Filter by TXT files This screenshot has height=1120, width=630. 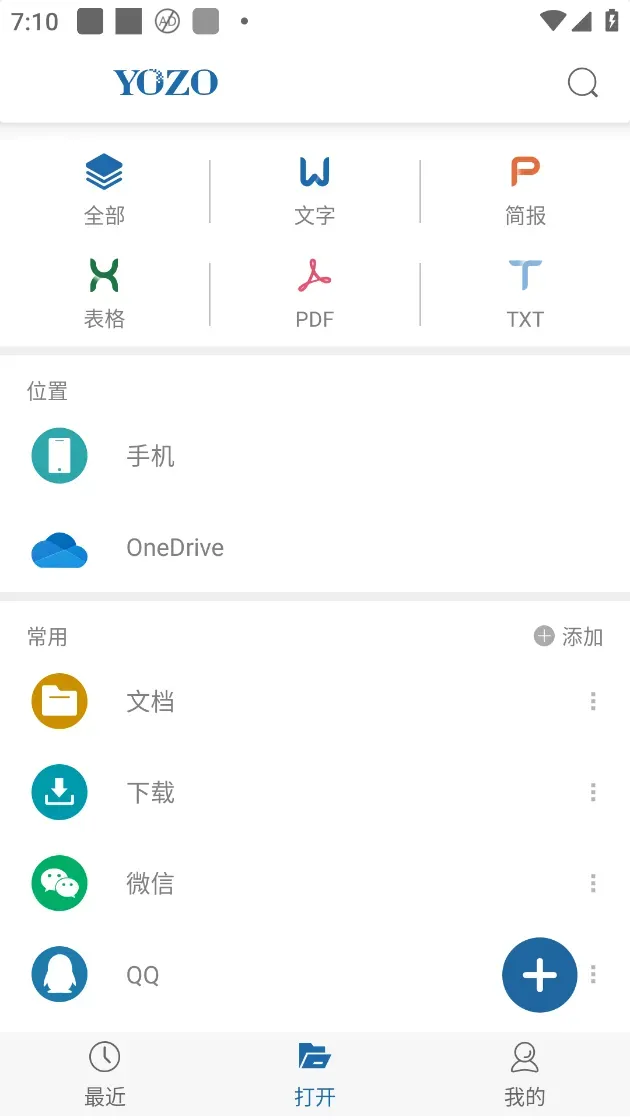tap(525, 293)
